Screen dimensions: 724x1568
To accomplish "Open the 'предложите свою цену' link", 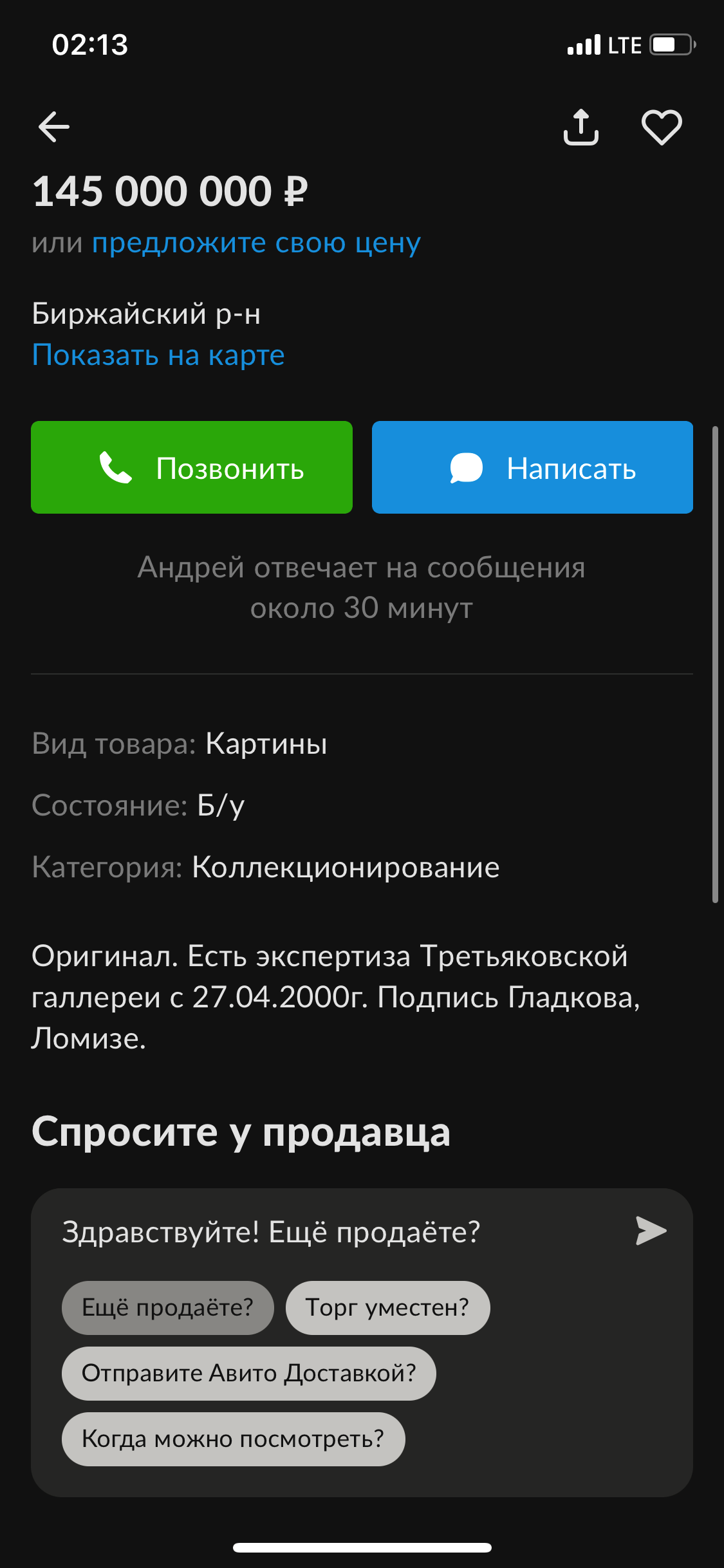I will pyautogui.click(x=256, y=243).
